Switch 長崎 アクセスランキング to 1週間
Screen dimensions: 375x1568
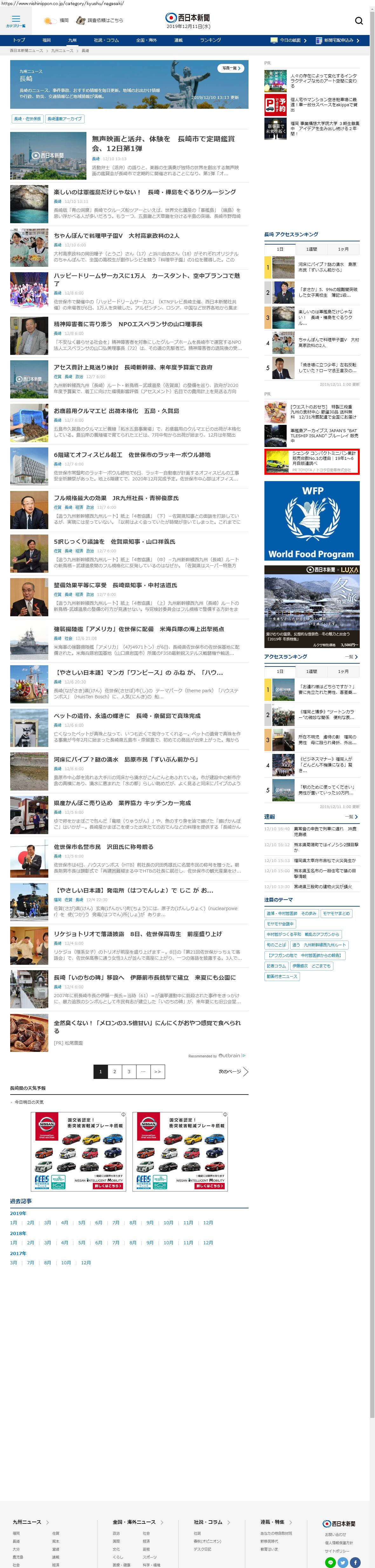[x=311, y=249]
